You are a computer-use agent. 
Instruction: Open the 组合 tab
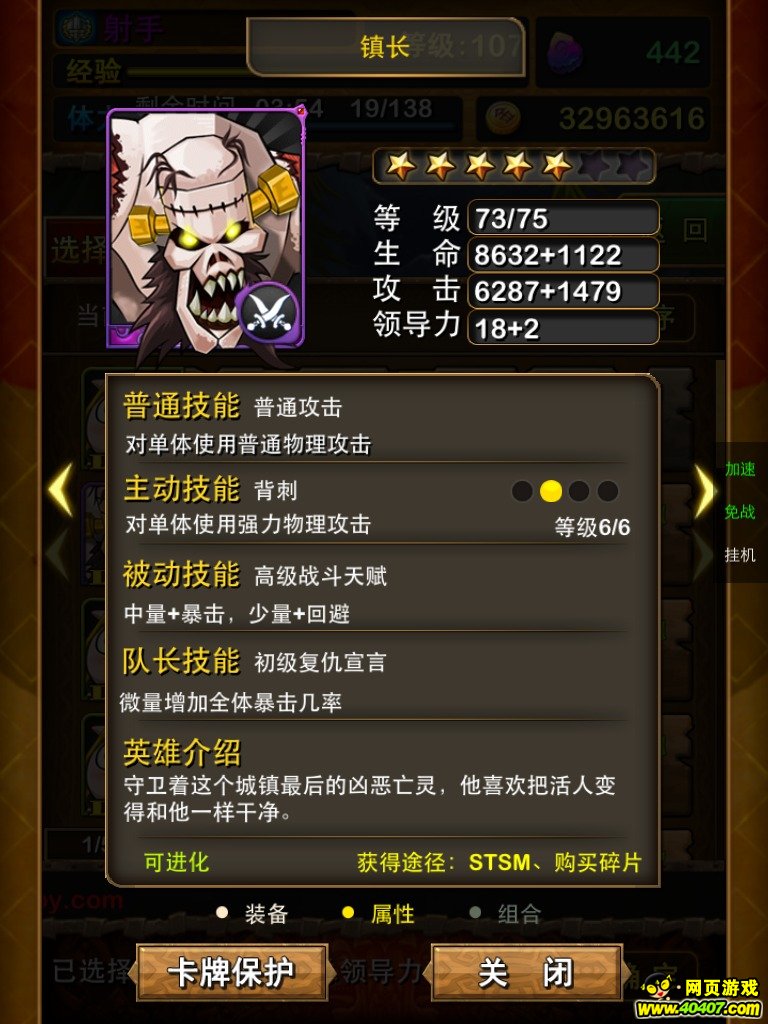tap(508, 913)
